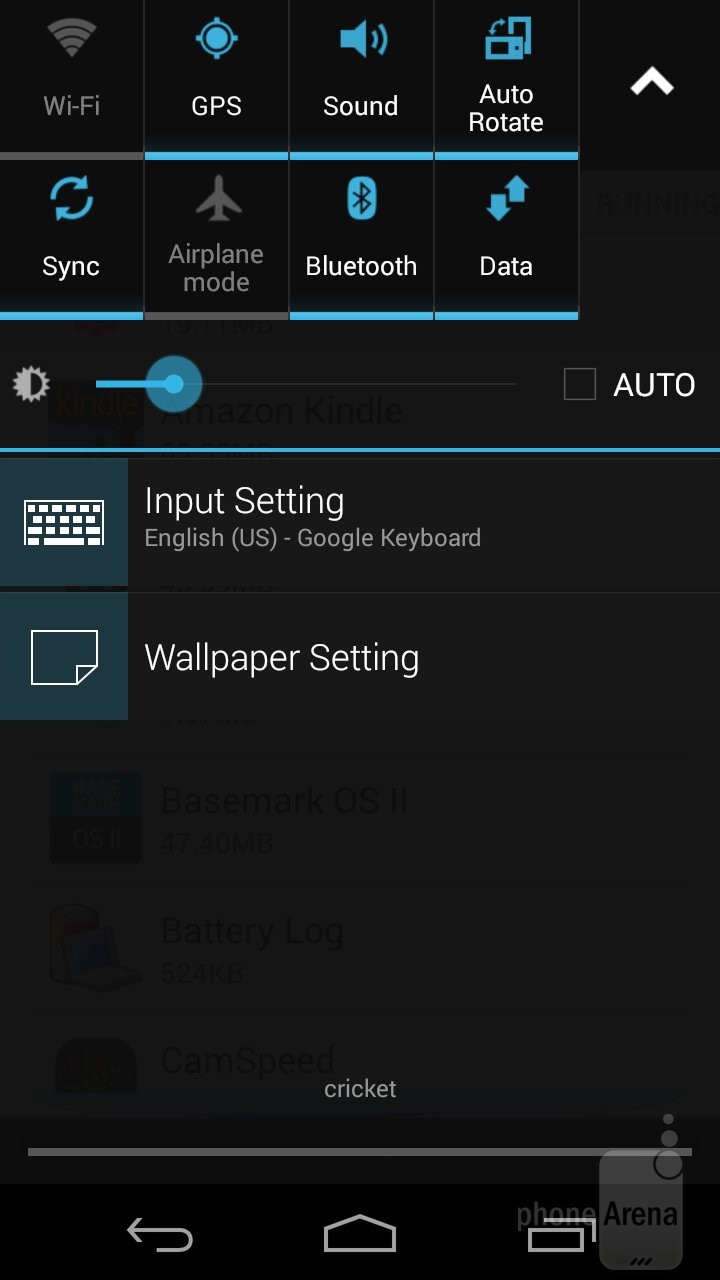Toggle the Sound setting
720x1280 pixels.
[361, 75]
